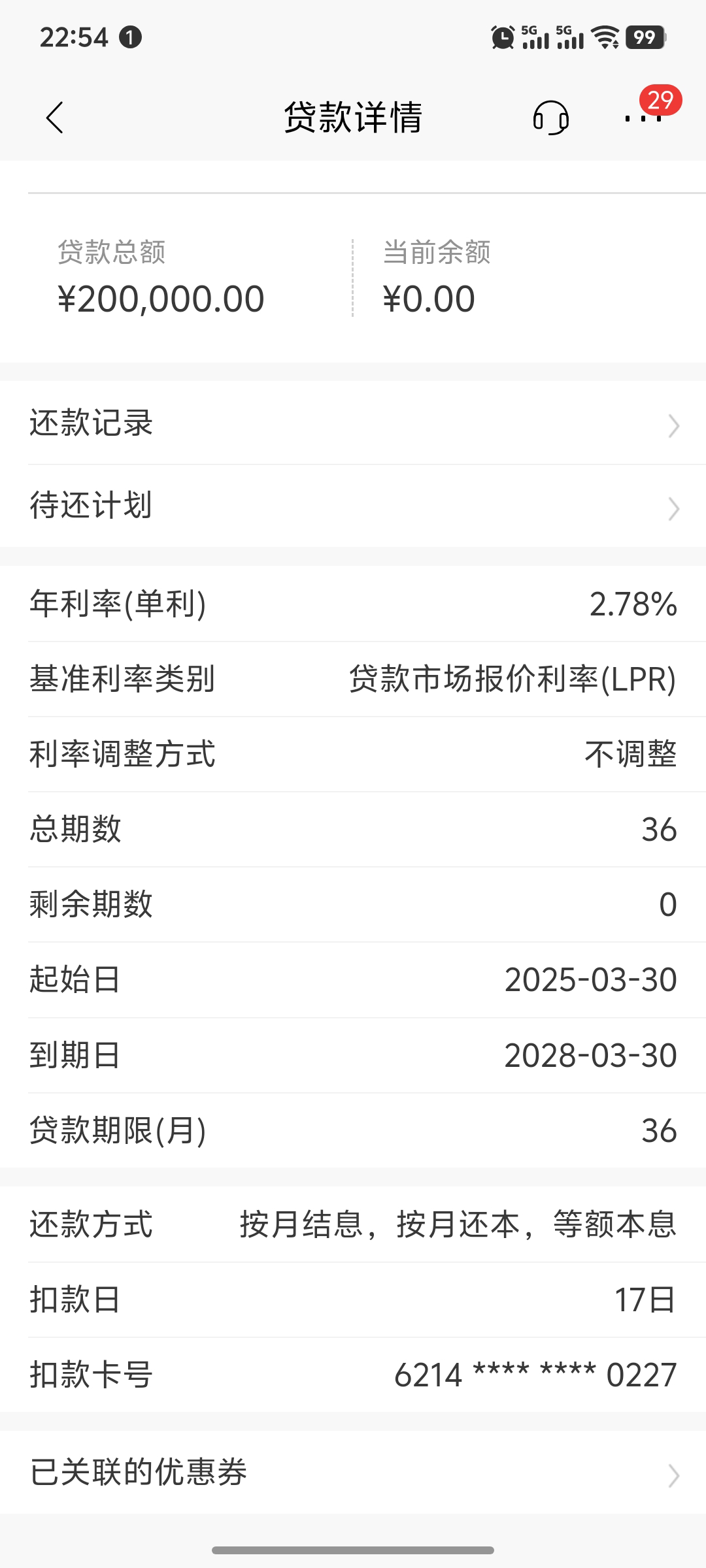Go back from the loan details page
The height and width of the screenshot is (1568, 706).
[x=55, y=118]
